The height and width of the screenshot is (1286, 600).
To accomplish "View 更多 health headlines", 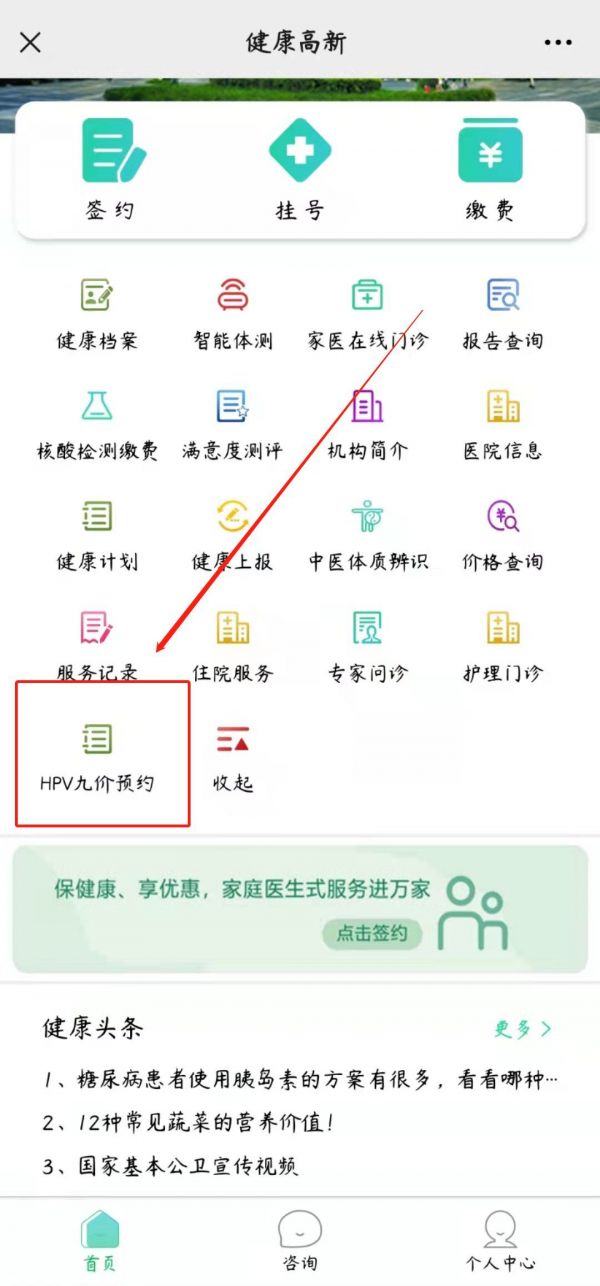I will pyautogui.click(x=523, y=1028).
